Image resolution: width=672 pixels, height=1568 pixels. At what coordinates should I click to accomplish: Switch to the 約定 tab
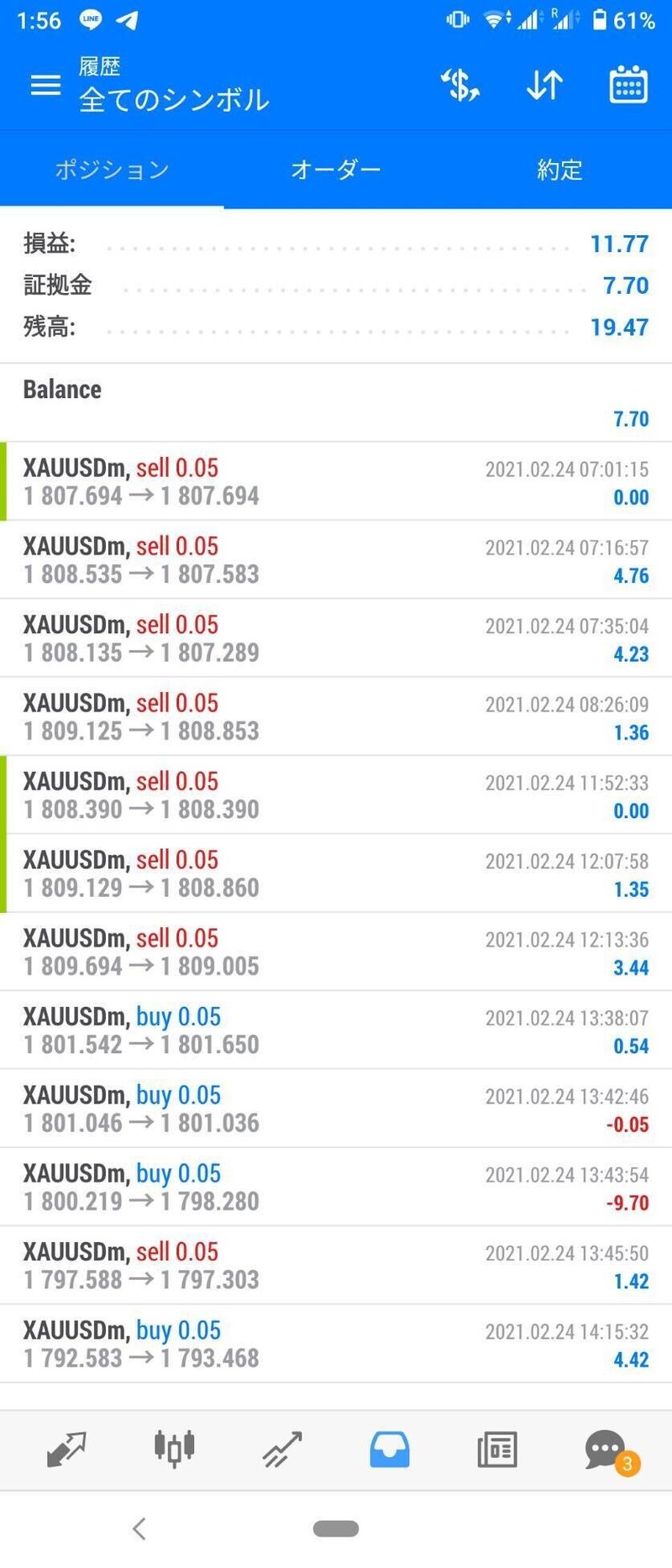tap(559, 170)
